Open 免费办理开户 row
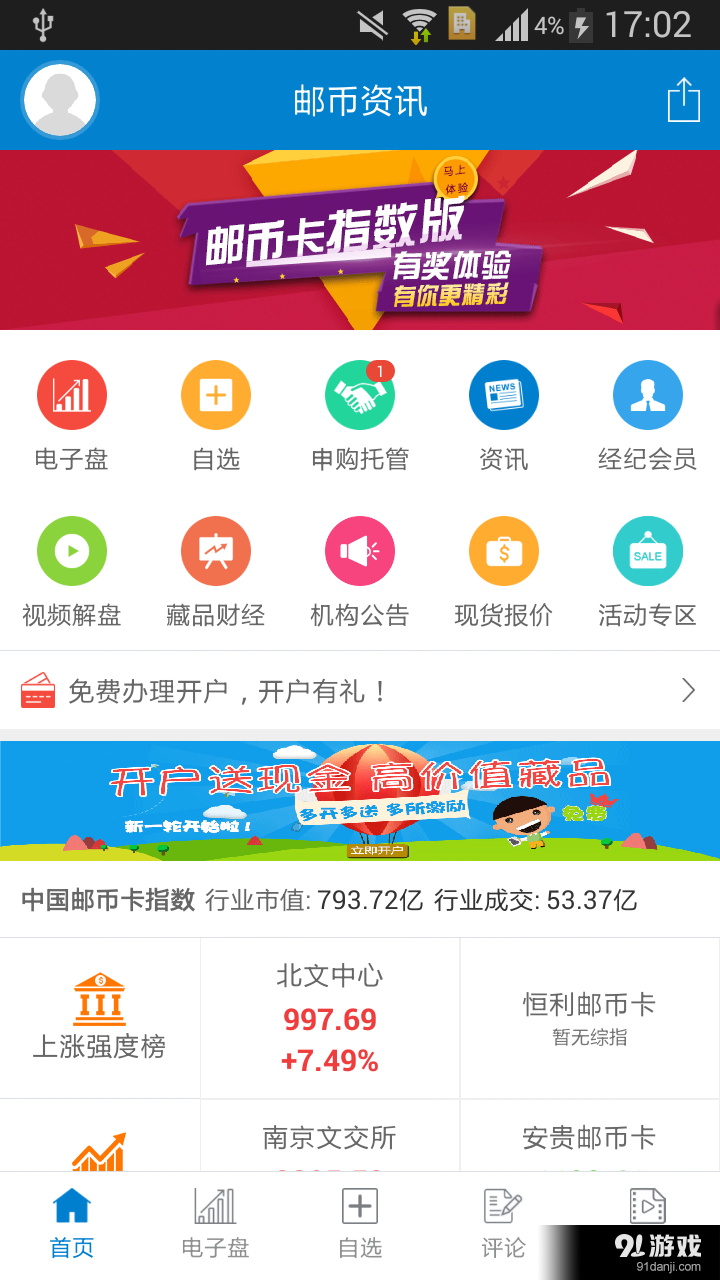The height and width of the screenshot is (1280, 720). tap(360, 691)
